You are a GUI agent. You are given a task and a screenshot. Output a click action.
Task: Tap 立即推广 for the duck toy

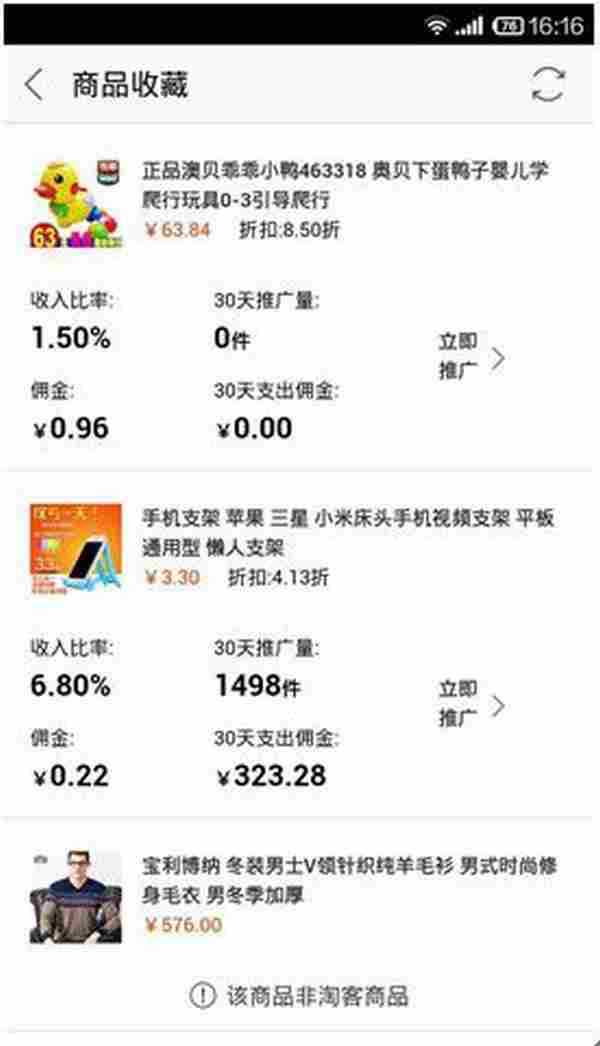[x=470, y=355]
